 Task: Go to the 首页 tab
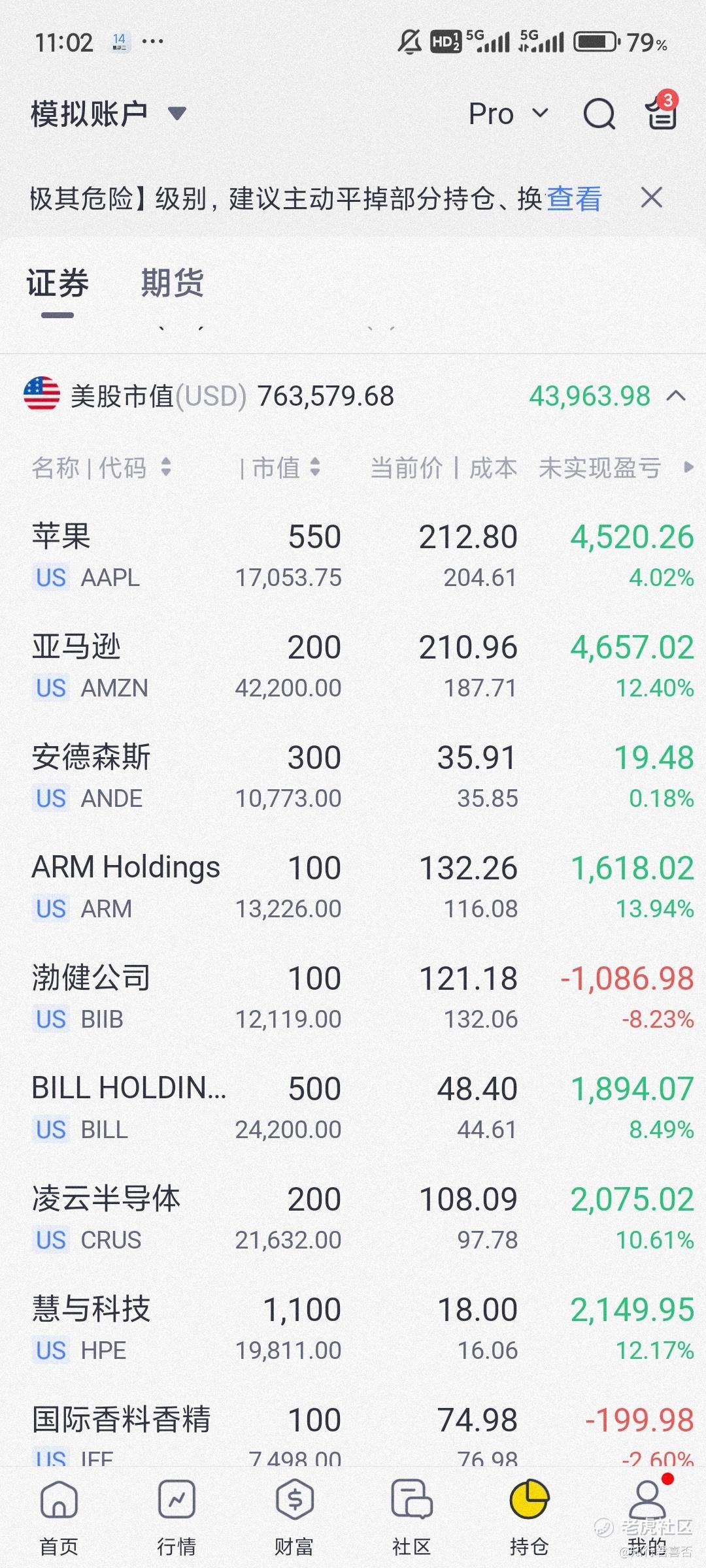(59, 1517)
